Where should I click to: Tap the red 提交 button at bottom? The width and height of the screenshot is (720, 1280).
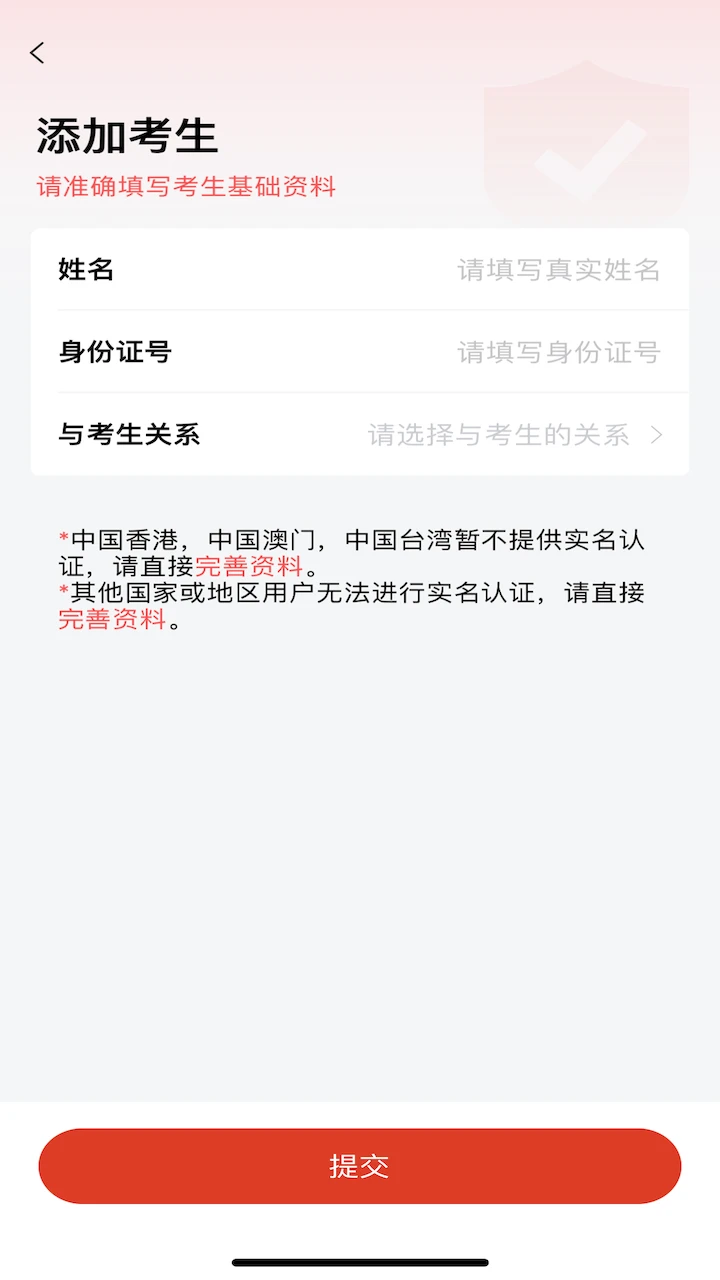pyautogui.click(x=360, y=1165)
